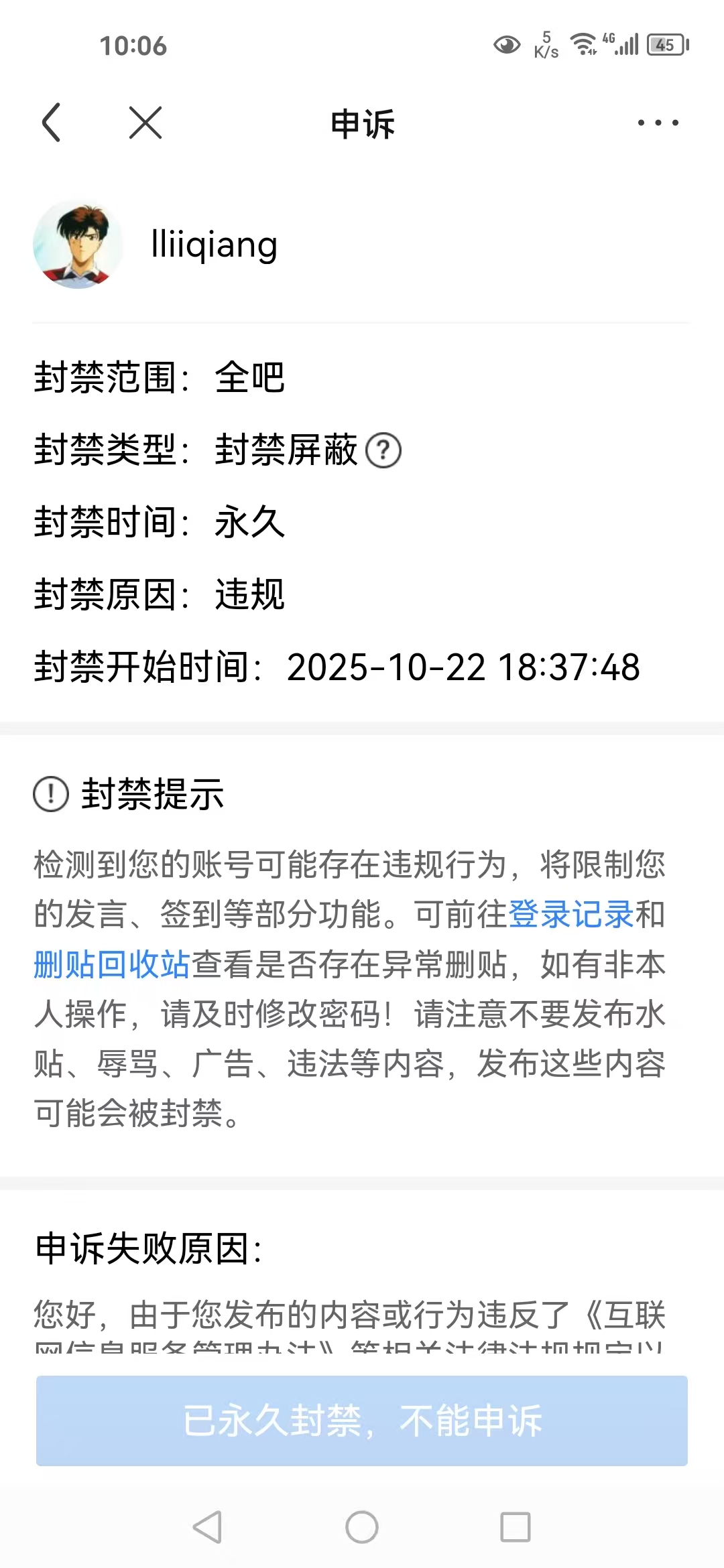Tap the 已永久封禁,不能申诉 button

click(x=362, y=1421)
